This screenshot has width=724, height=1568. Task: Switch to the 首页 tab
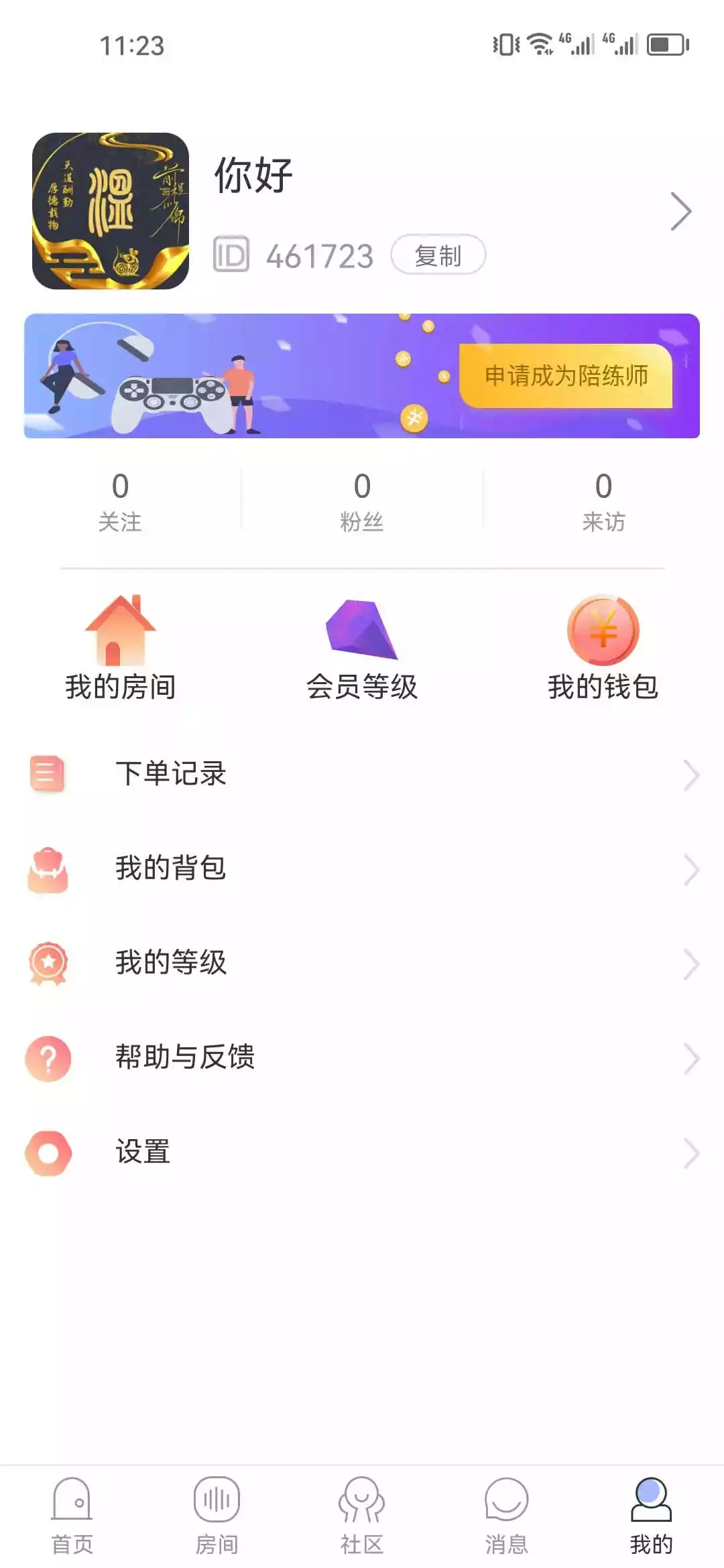click(70, 1511)
